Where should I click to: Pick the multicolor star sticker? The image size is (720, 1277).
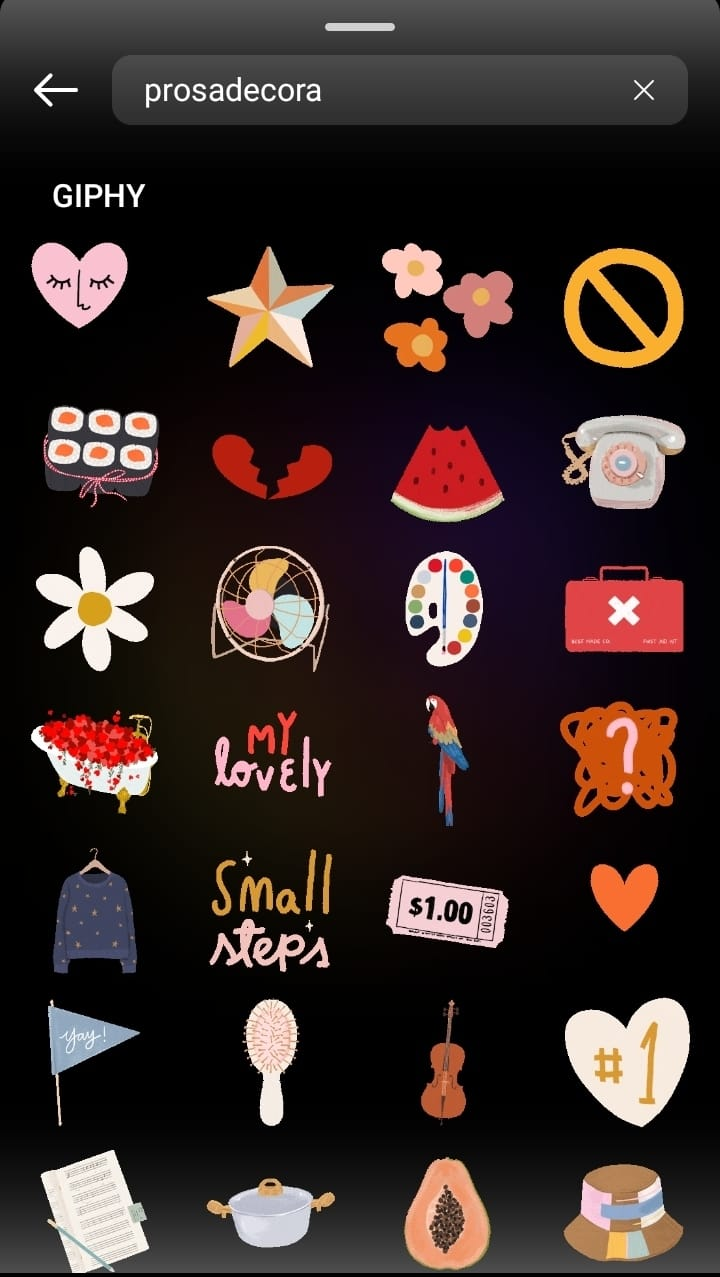point(269,306)
